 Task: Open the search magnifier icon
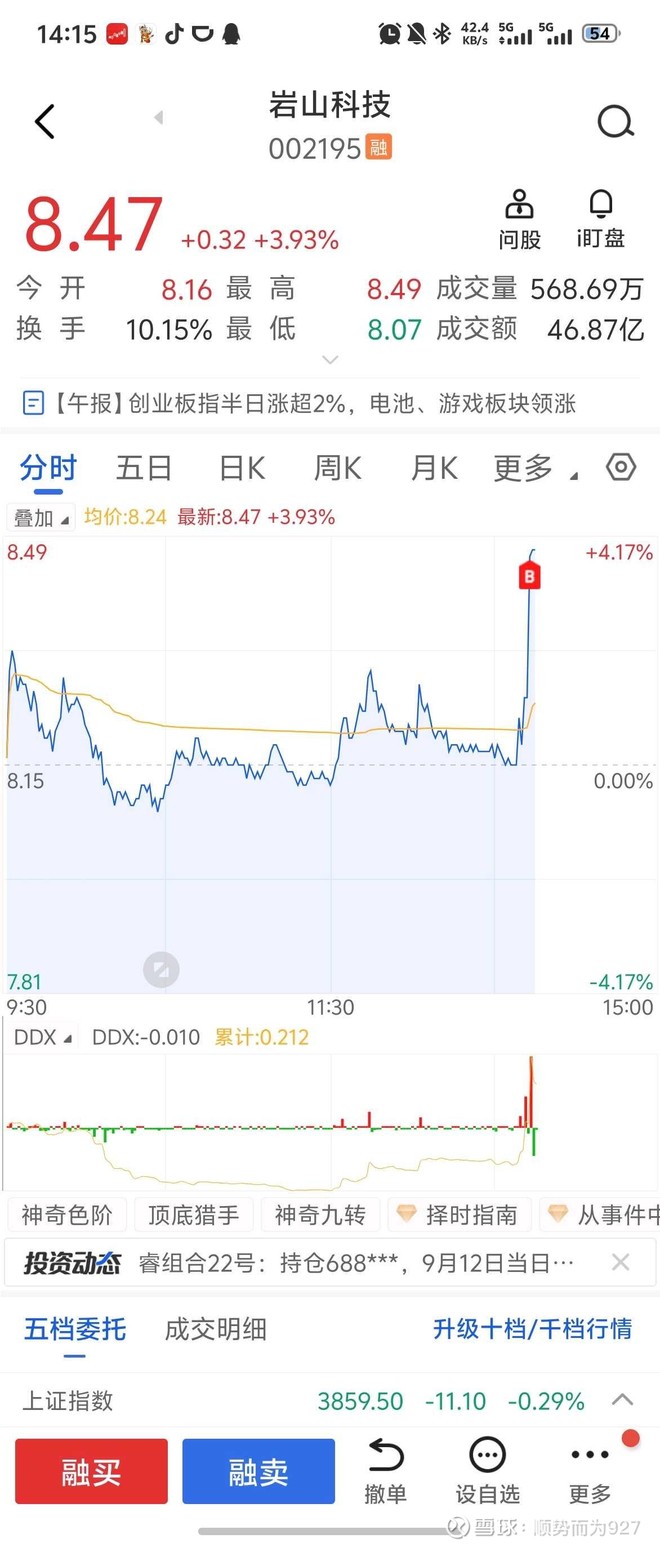[615, 122]
